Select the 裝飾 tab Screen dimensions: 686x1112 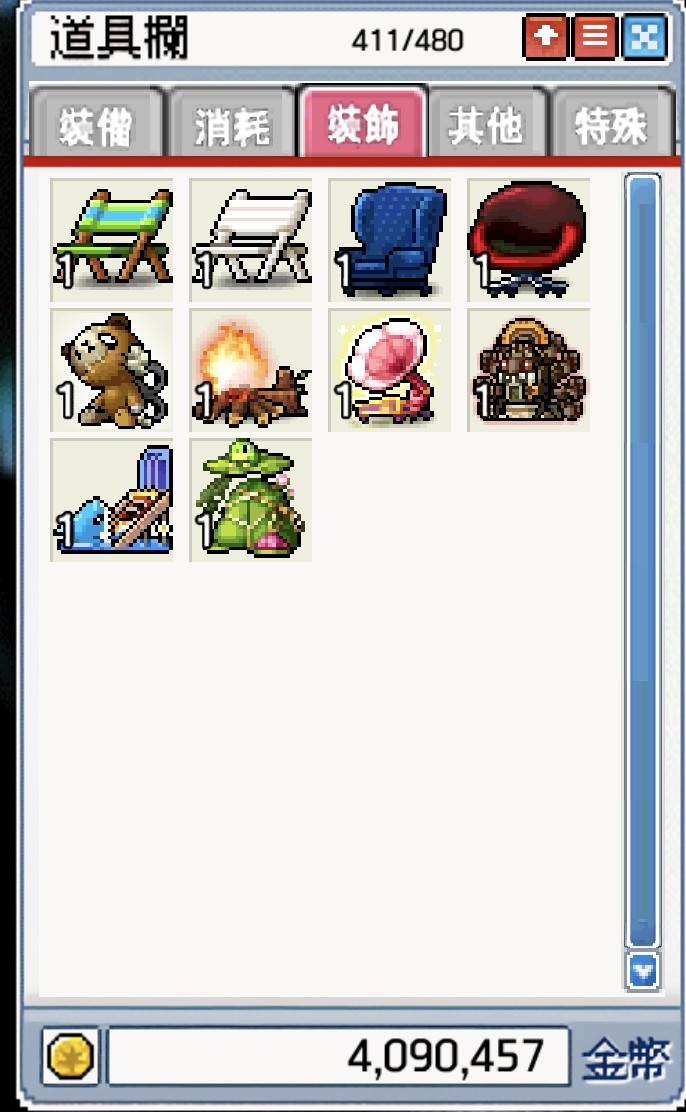[x=364, y=125]
